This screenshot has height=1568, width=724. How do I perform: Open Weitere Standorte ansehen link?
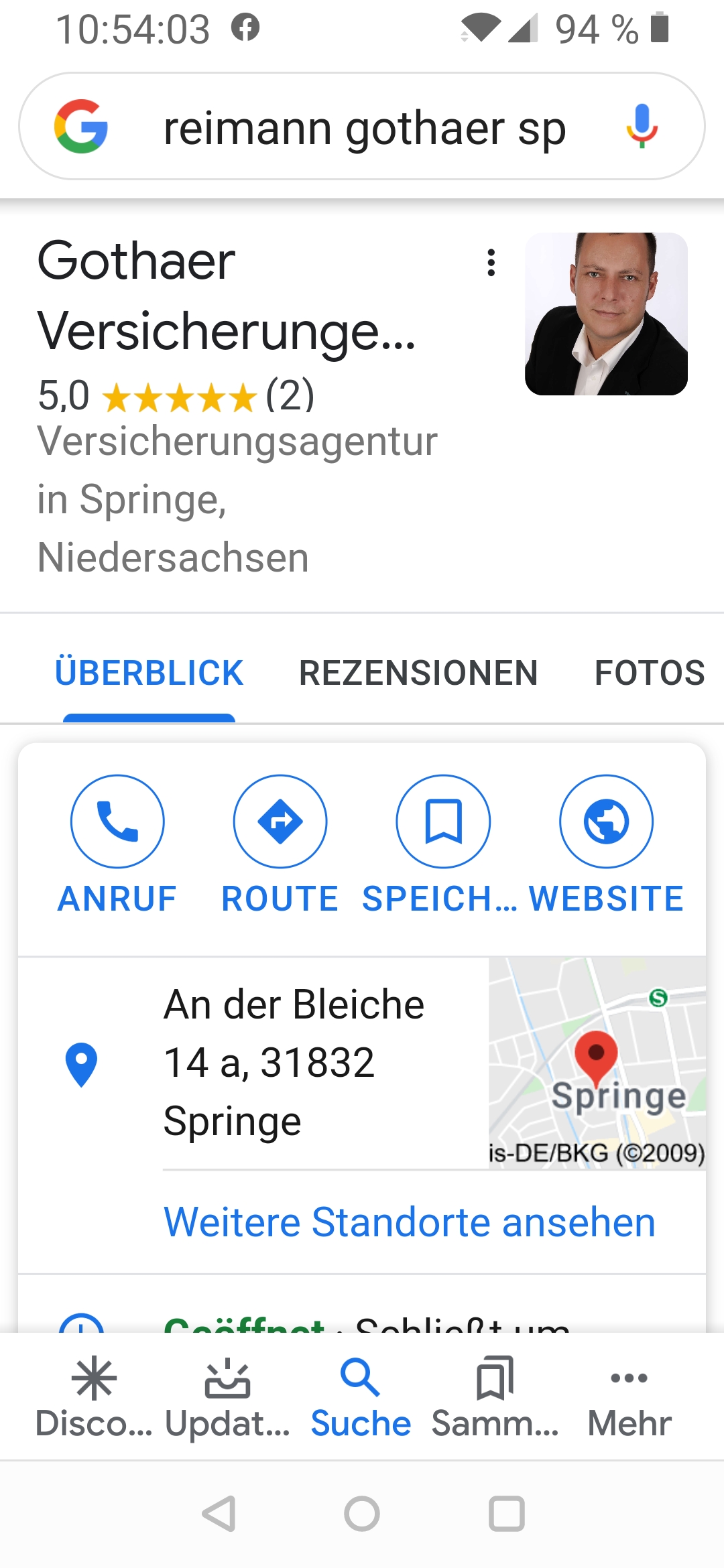(x=409, y=1222)
